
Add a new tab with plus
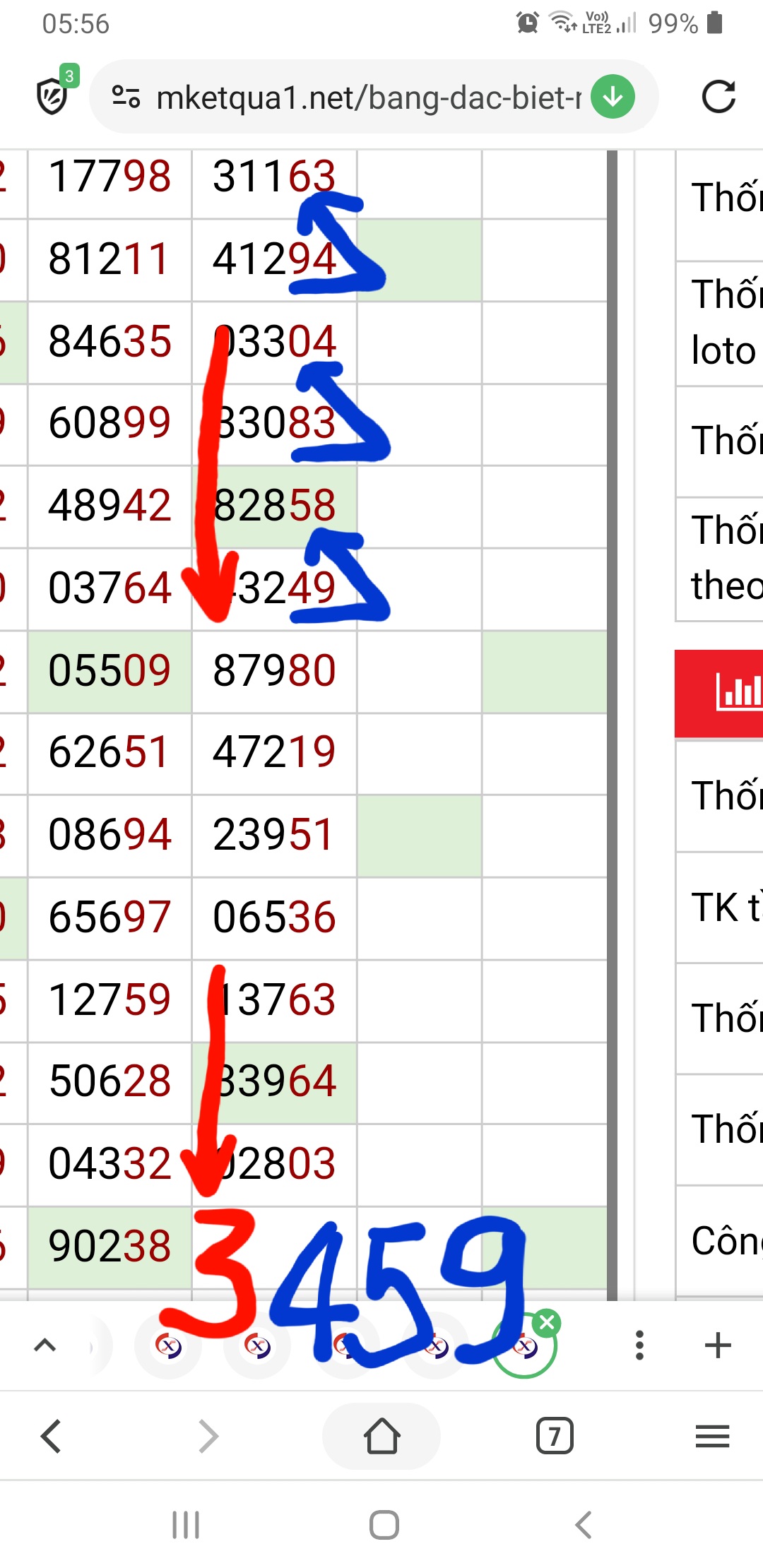(x=718, y=1345)
